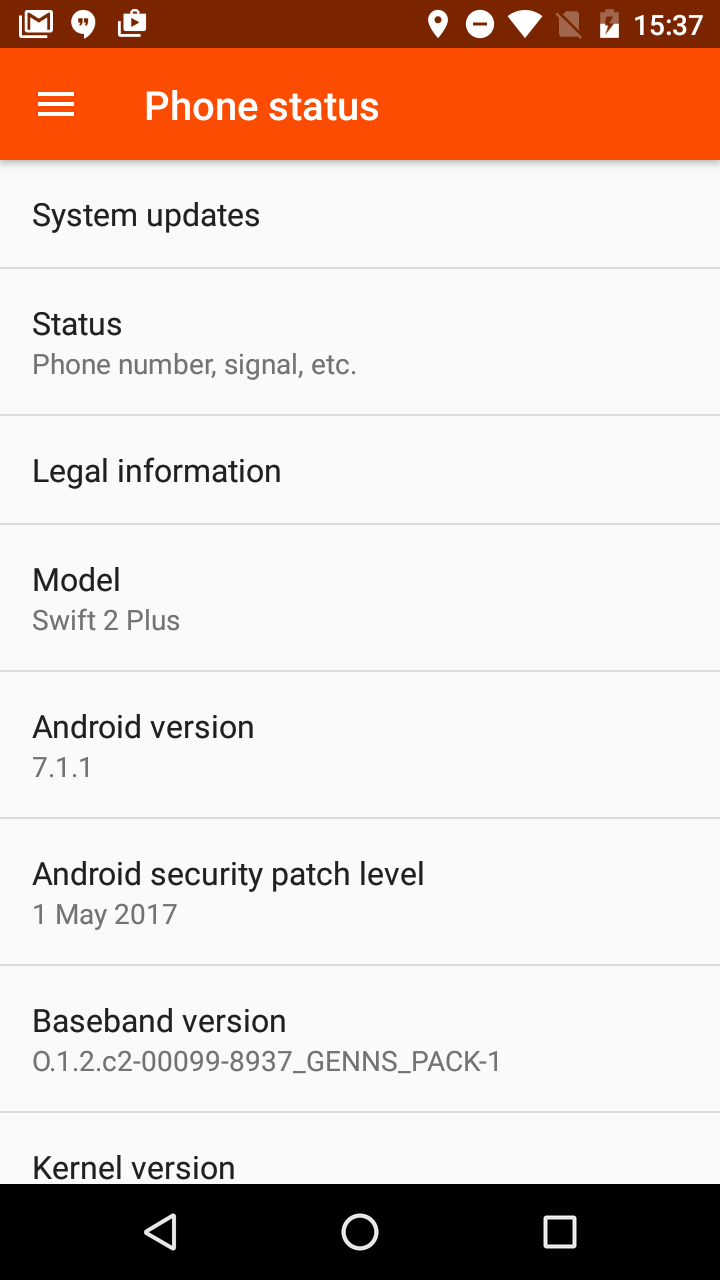Open the recent apps overview
Viewport: 720px width, 1280px height.
point(560,1232)
